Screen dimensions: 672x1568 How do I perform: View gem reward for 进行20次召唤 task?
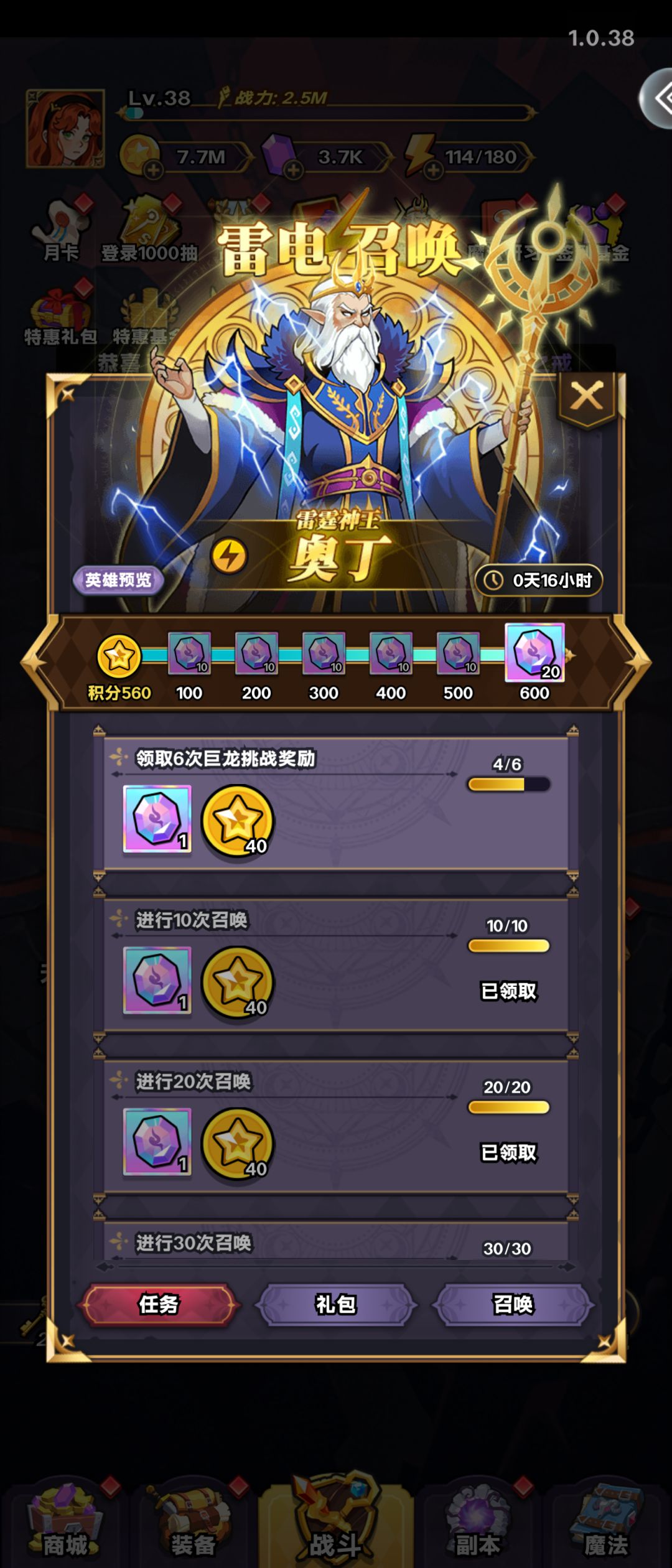click(x=157, y=1142)
